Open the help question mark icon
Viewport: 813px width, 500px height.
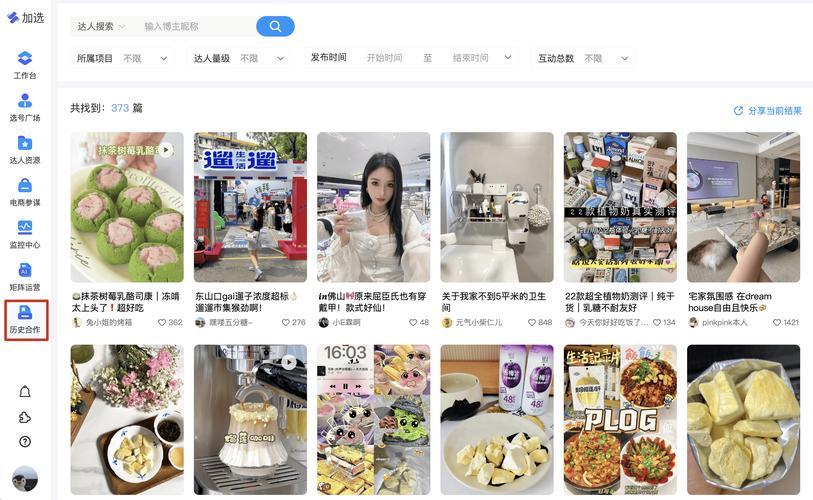pyautogui.click(x=25, y=441)
